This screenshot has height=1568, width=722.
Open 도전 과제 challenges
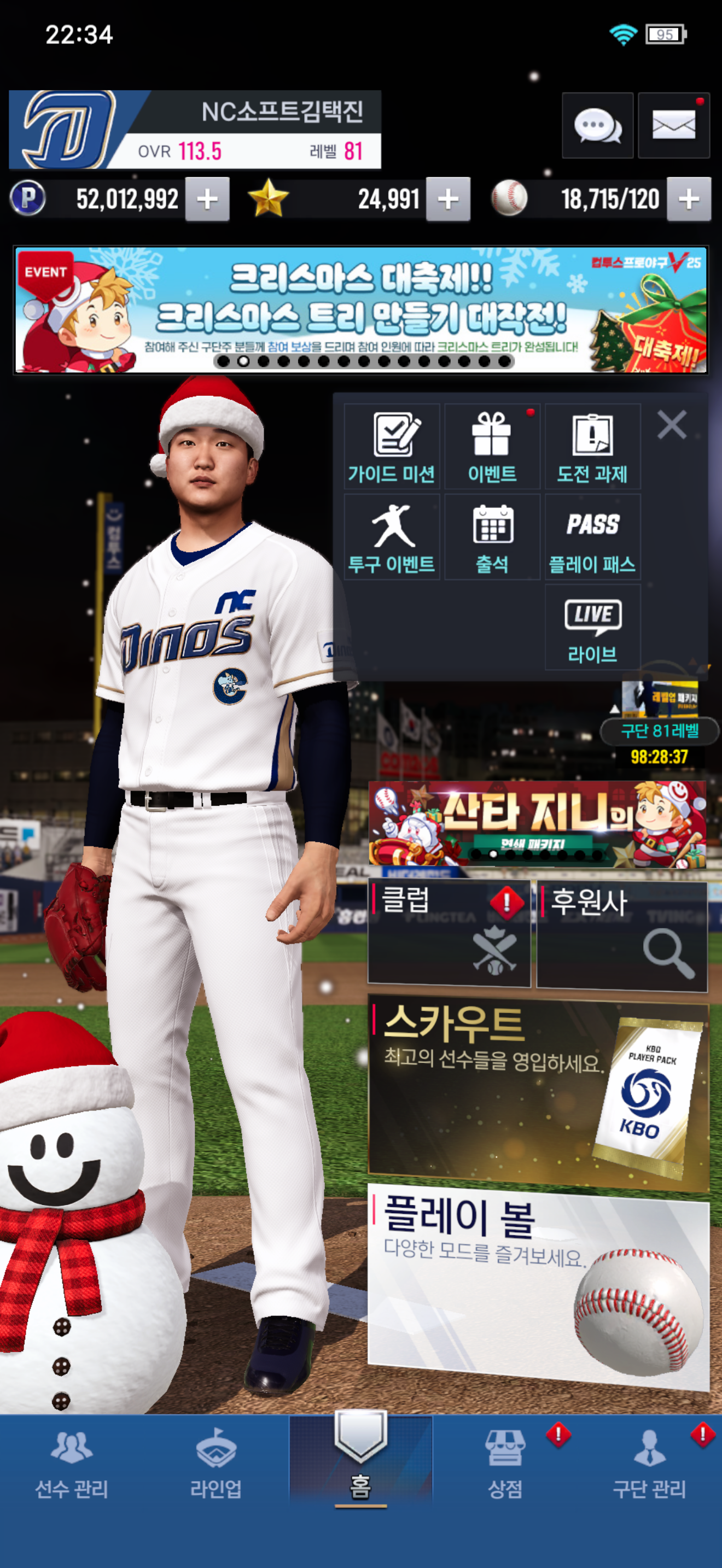point(592,447)
